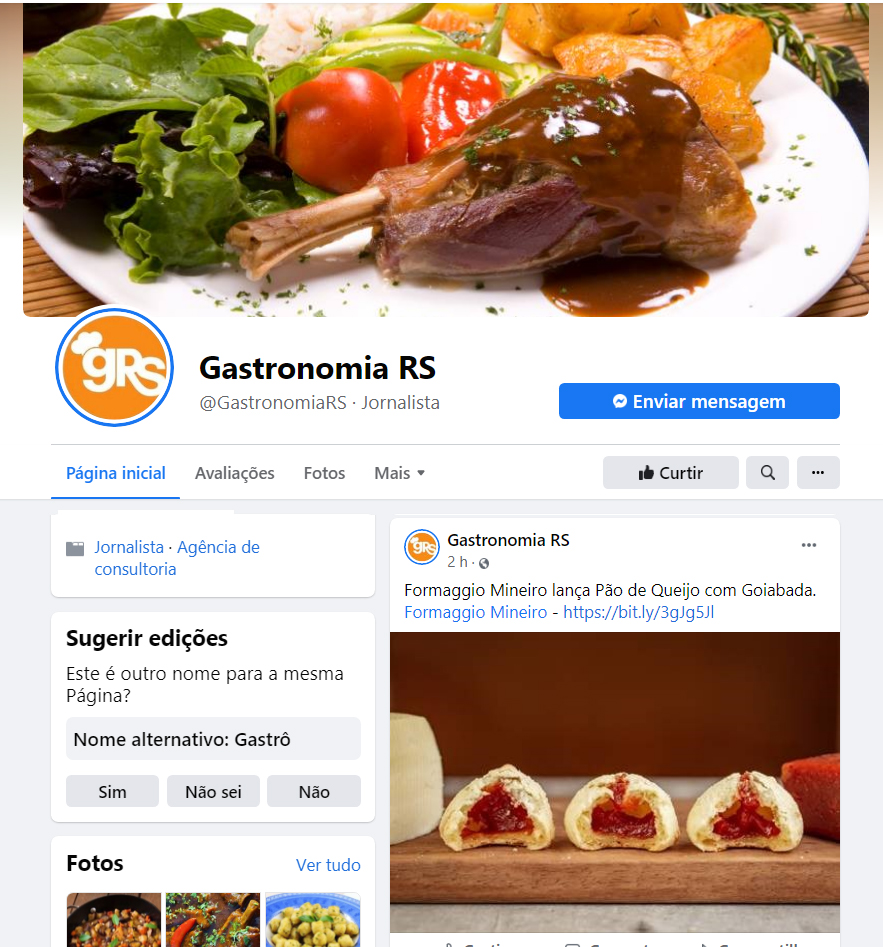The image size is (883, 947).
Task: Answer Sim to the alternative name
Action: click(x=112, y=791)
